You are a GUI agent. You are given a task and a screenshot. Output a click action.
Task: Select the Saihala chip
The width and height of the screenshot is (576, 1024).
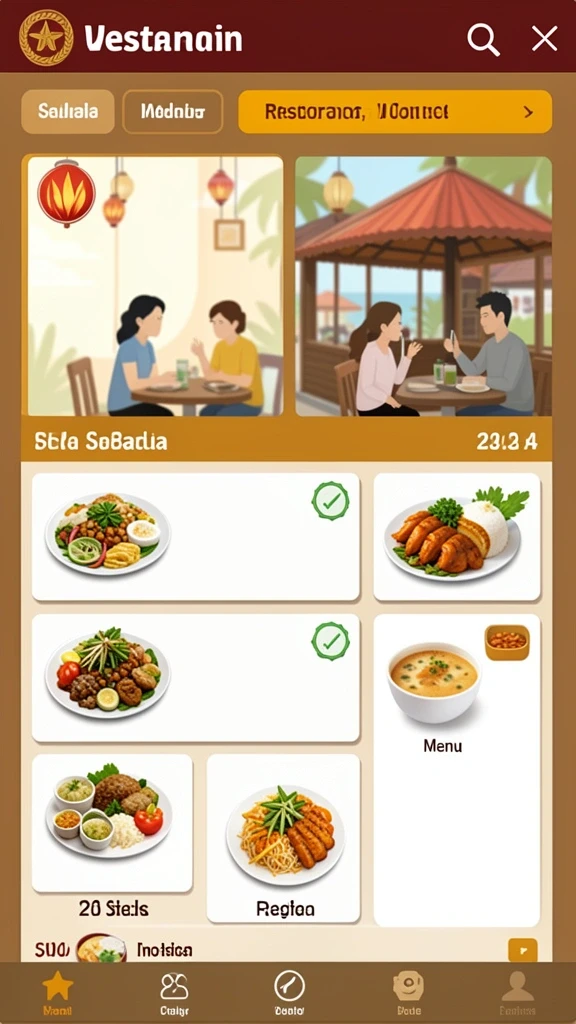(68, 112)
